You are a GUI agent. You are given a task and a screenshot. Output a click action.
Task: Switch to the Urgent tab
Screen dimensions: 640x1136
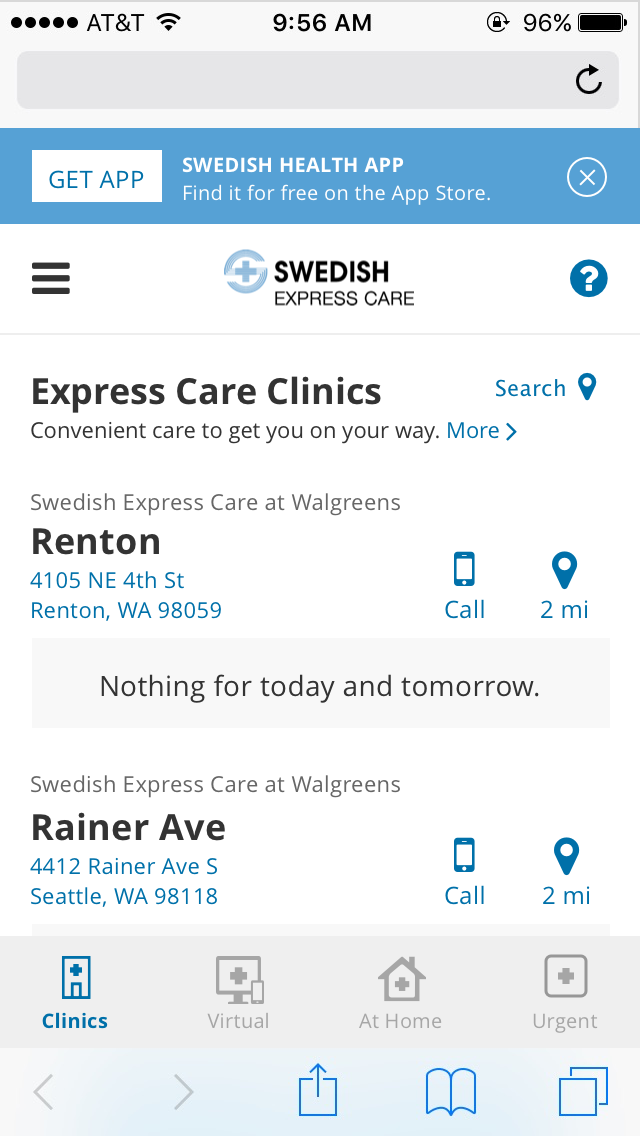565,993
